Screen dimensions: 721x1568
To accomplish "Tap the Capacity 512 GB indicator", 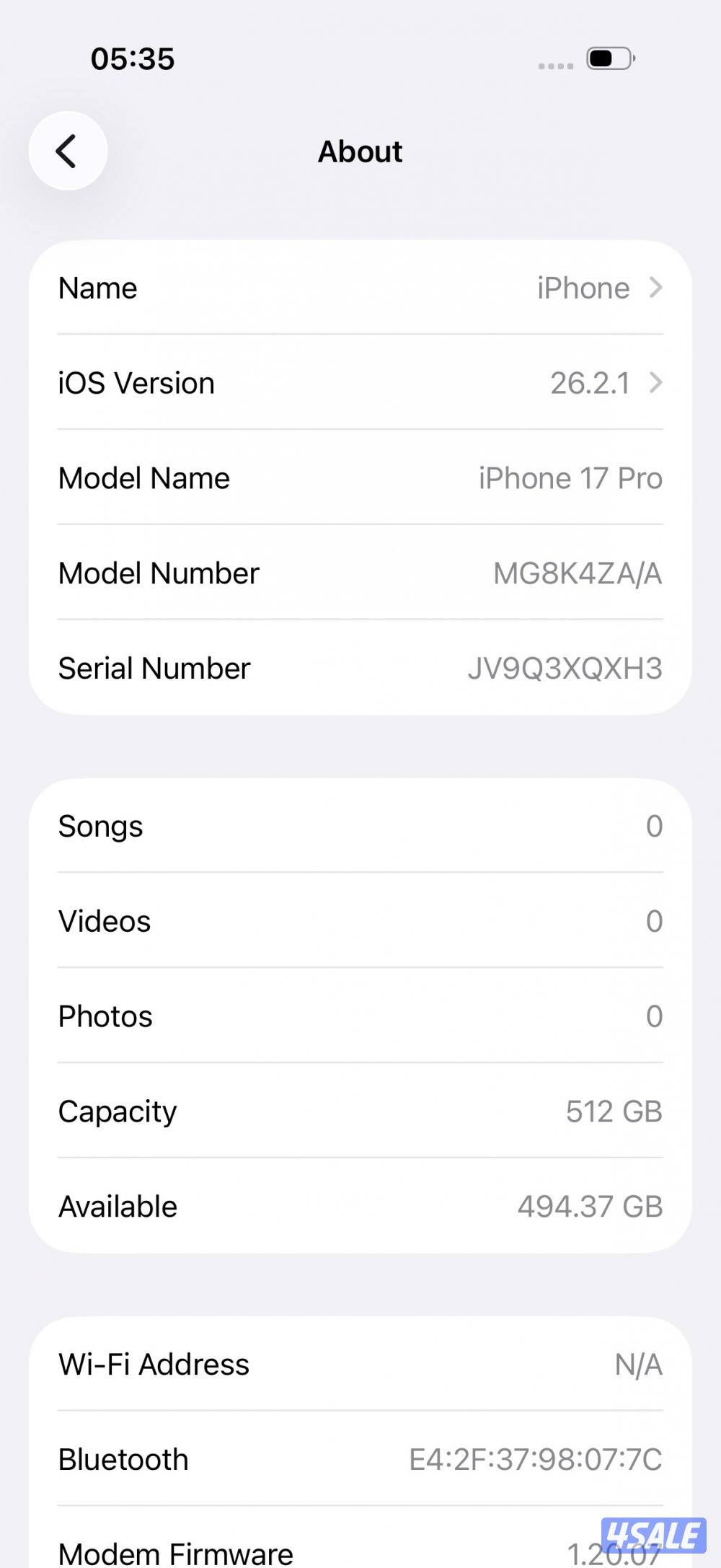I will [x=360, y=1111].
